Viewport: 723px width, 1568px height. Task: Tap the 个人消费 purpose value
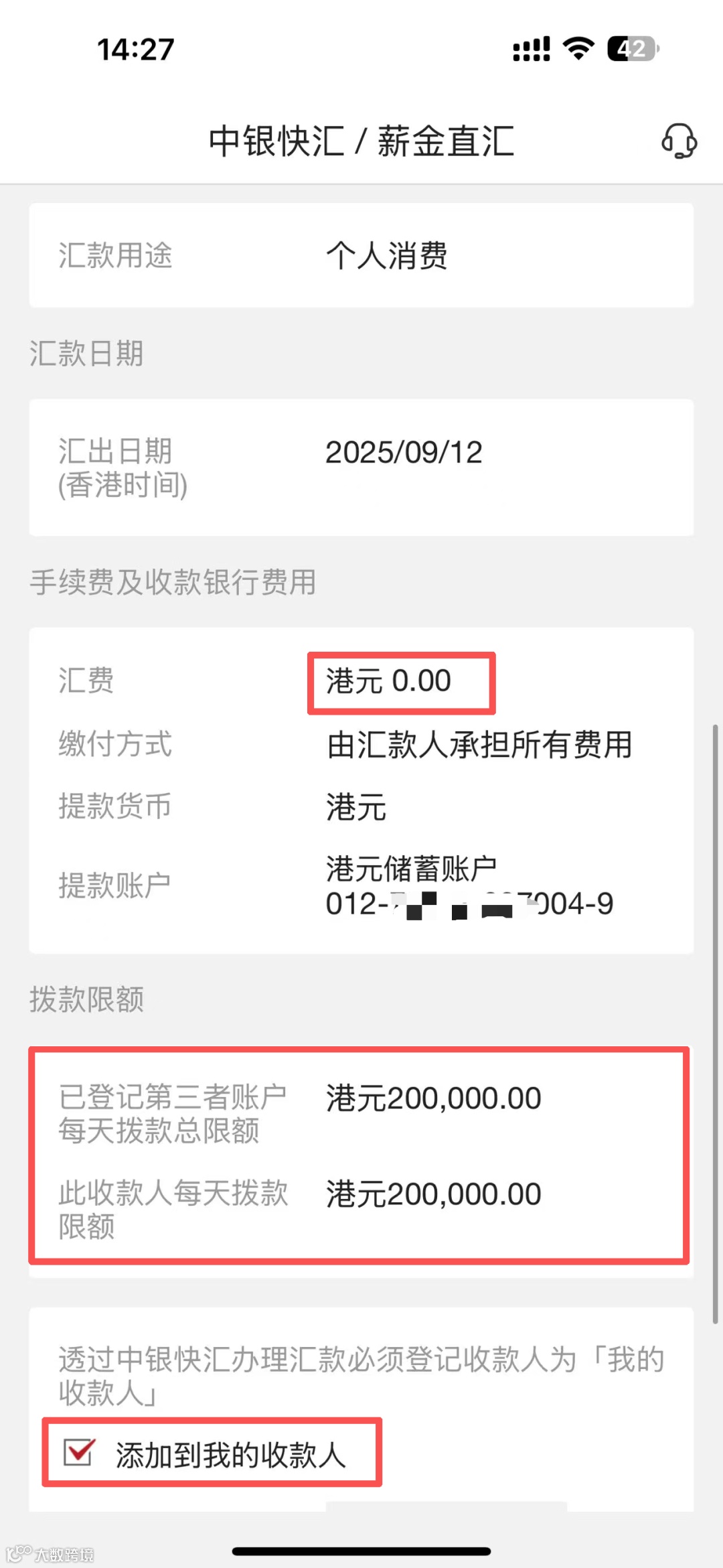click(x=388, y=257)
